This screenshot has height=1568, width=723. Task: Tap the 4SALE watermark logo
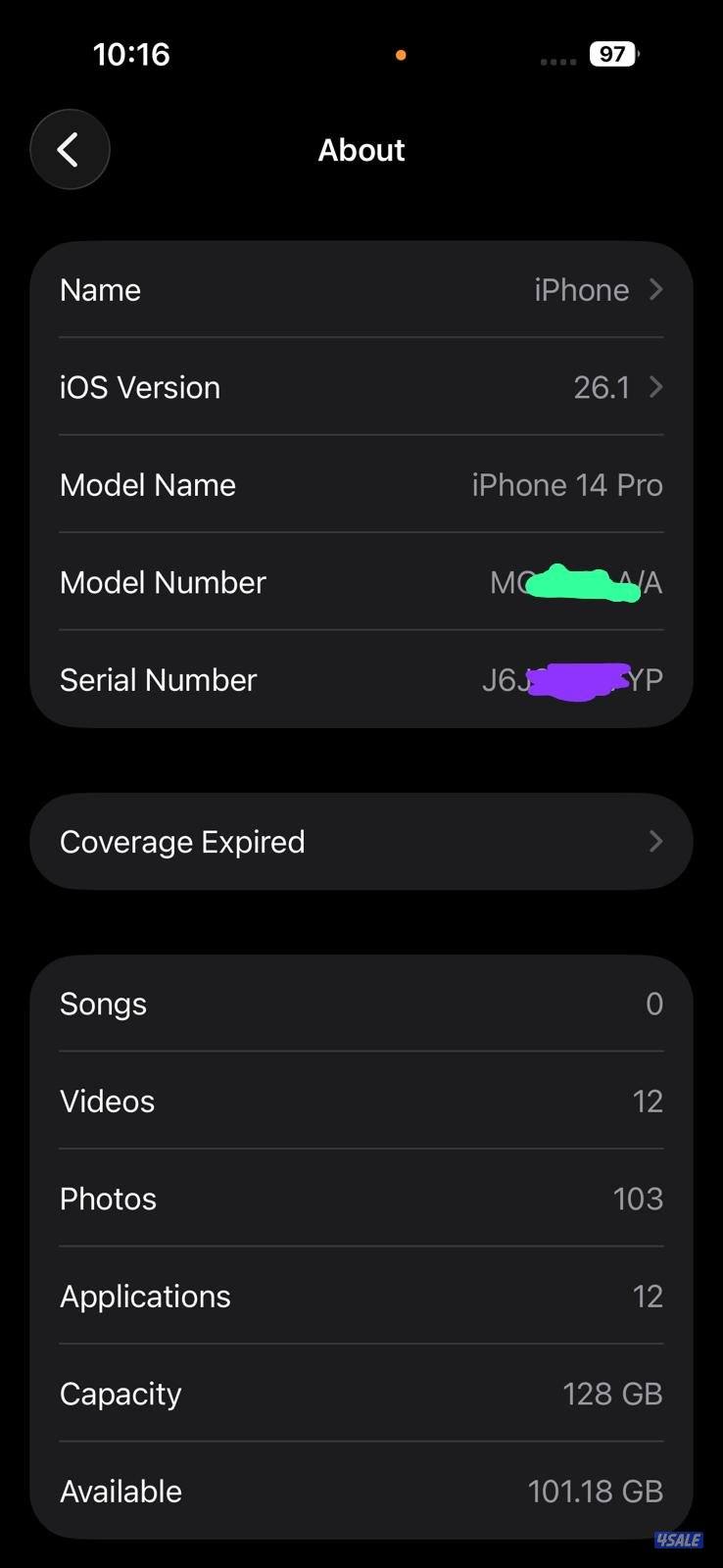[679, 1540]
